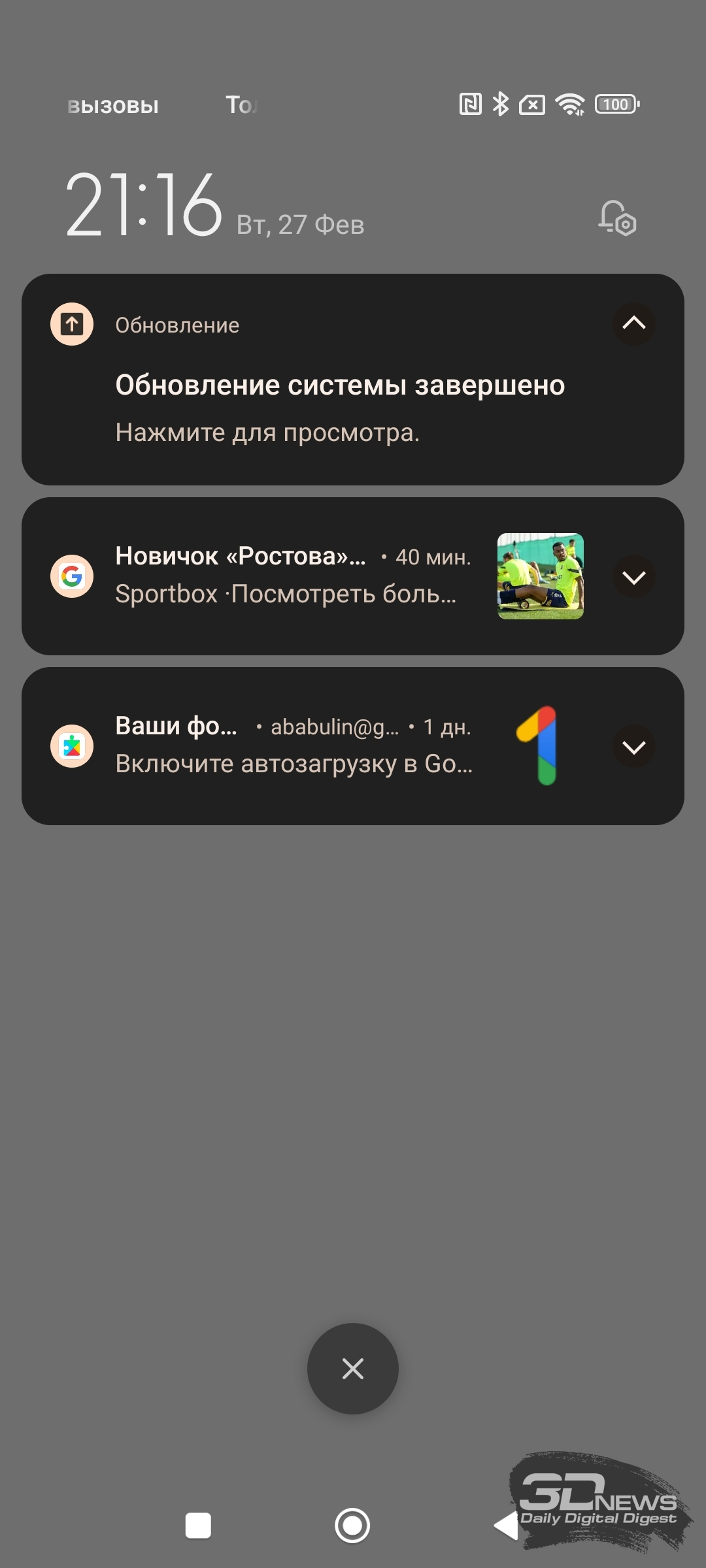Open notification settings bell icon
The image size is (706, 1568).
617,218
